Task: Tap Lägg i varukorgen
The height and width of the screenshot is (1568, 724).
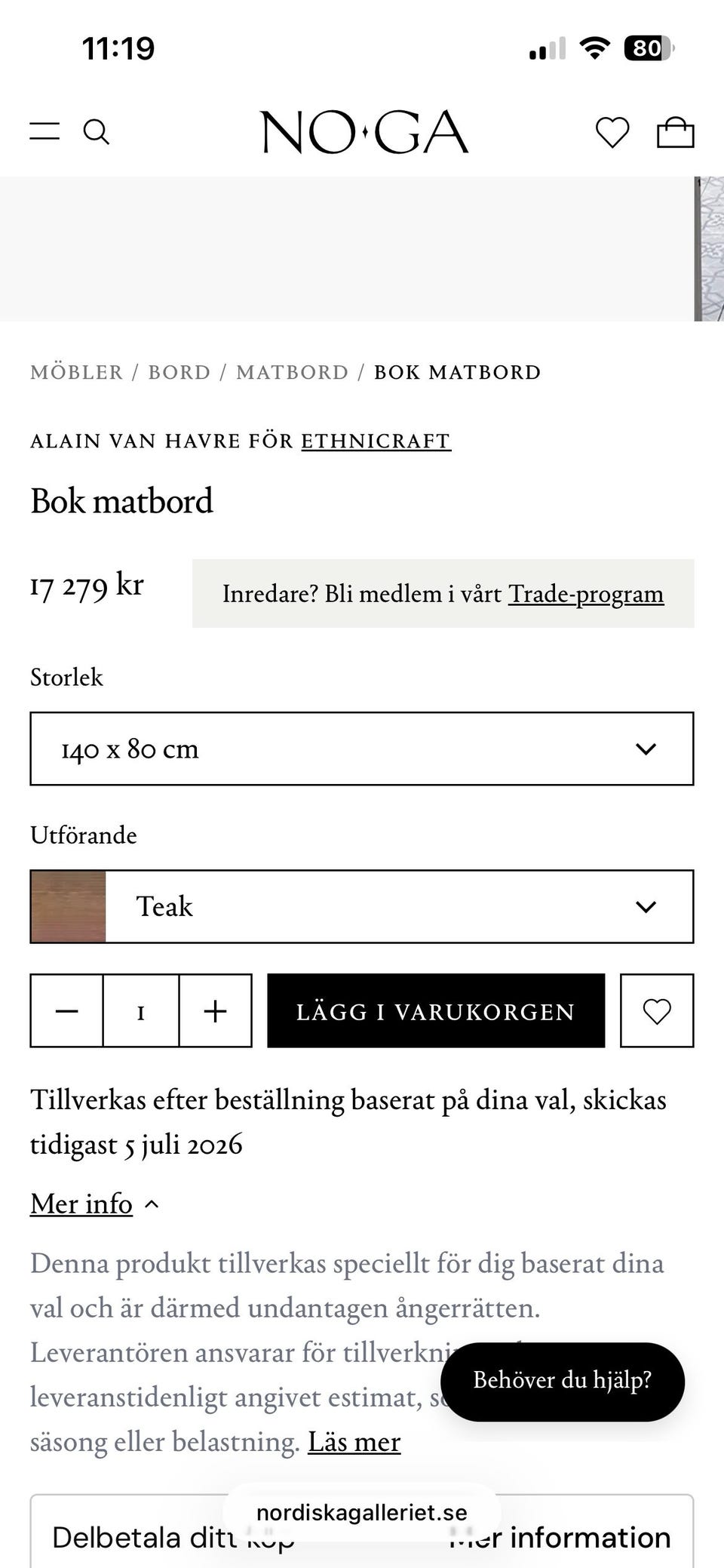Action: point(436,1010)
